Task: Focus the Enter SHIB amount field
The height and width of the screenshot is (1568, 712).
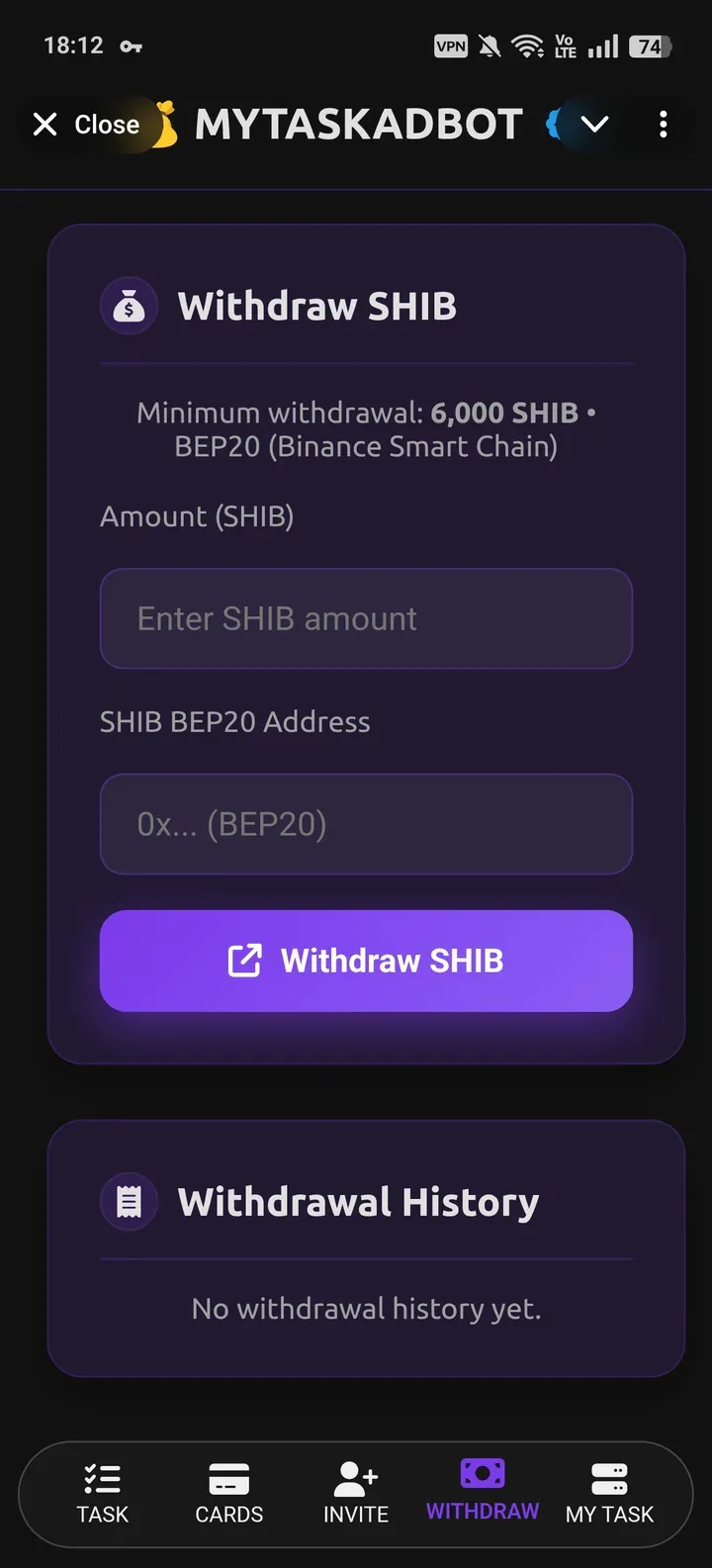Action: [366, 619]
